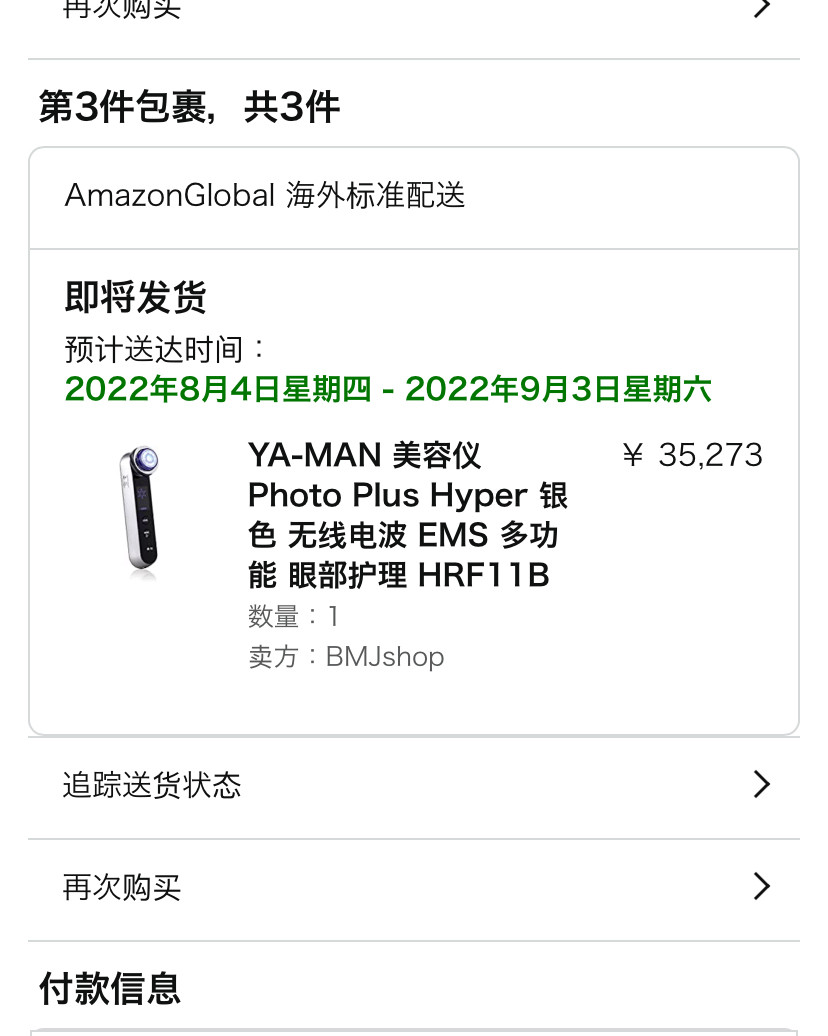Select the seller link BMJshop
Viewport: 828px width, 1036px height.
pos(385,656)
